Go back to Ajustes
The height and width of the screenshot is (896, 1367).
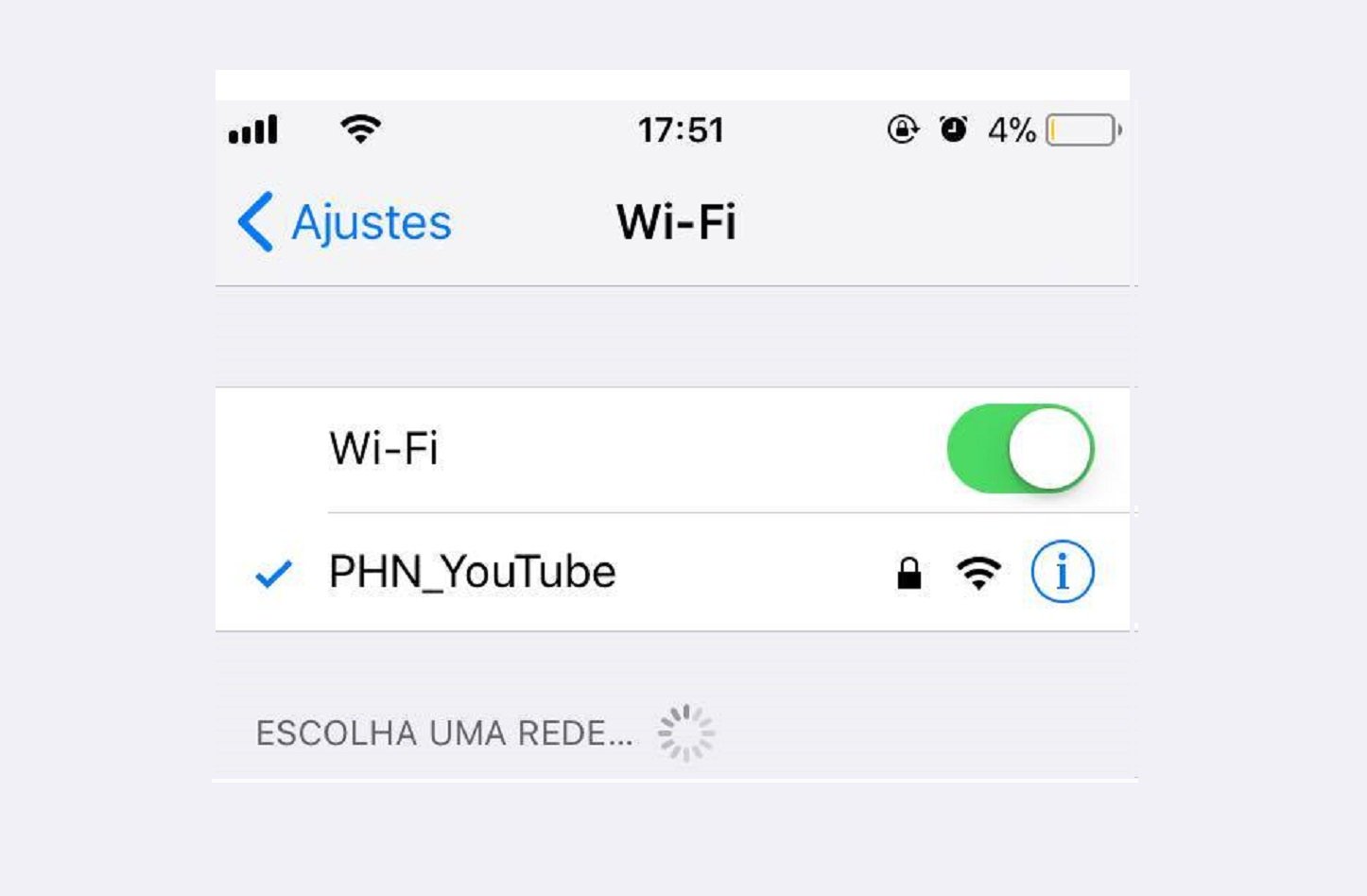coord(346,223)
